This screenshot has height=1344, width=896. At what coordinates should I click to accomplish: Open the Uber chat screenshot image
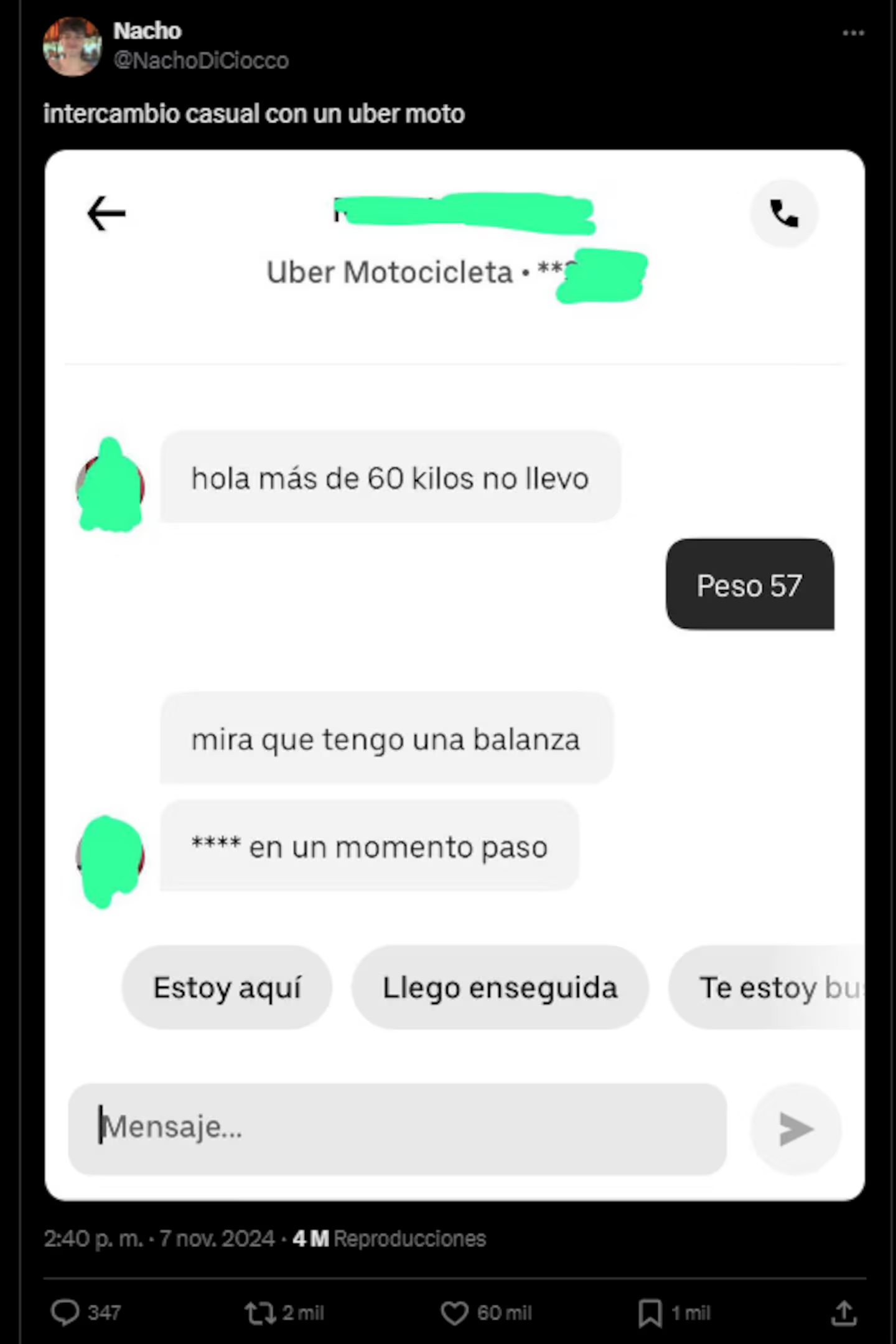point(454,674)
